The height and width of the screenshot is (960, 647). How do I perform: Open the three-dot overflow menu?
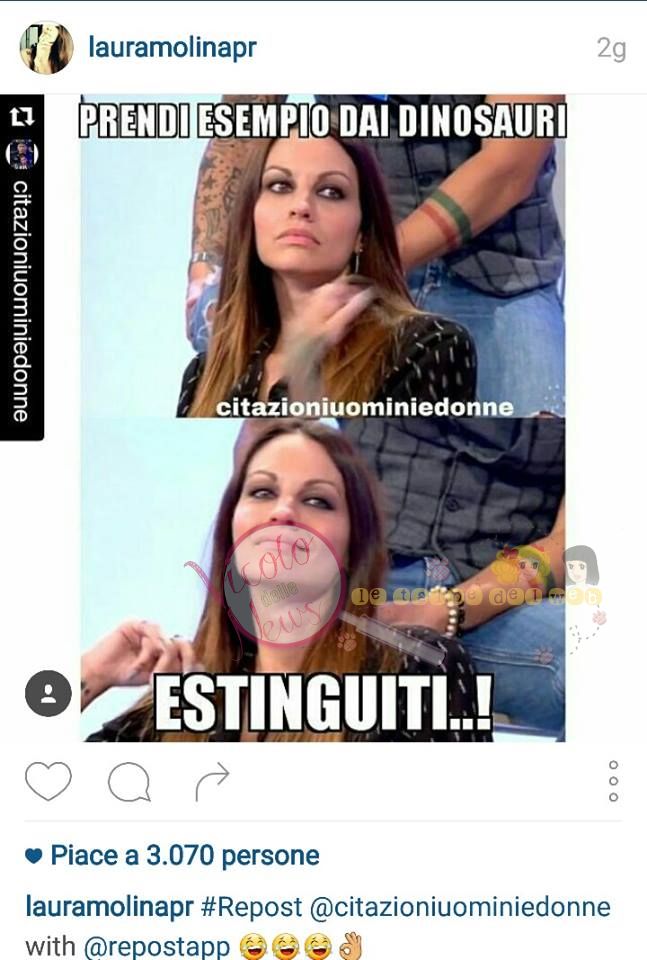(x=613, y=781)
